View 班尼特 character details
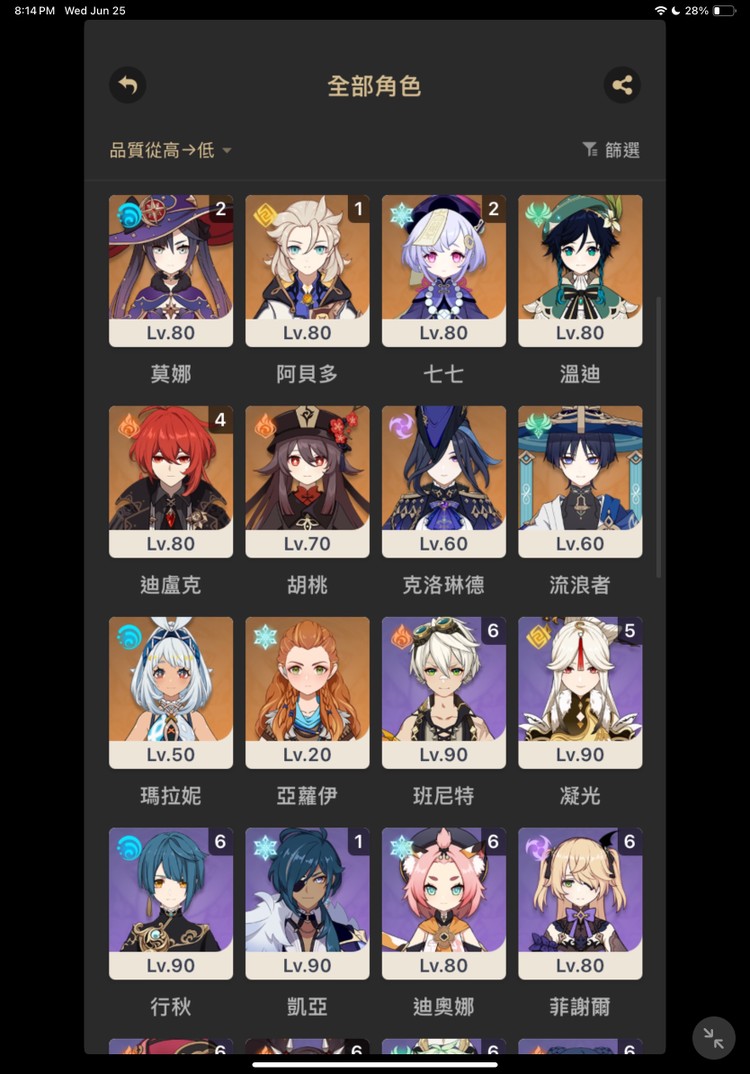 [x=444, y=693]
